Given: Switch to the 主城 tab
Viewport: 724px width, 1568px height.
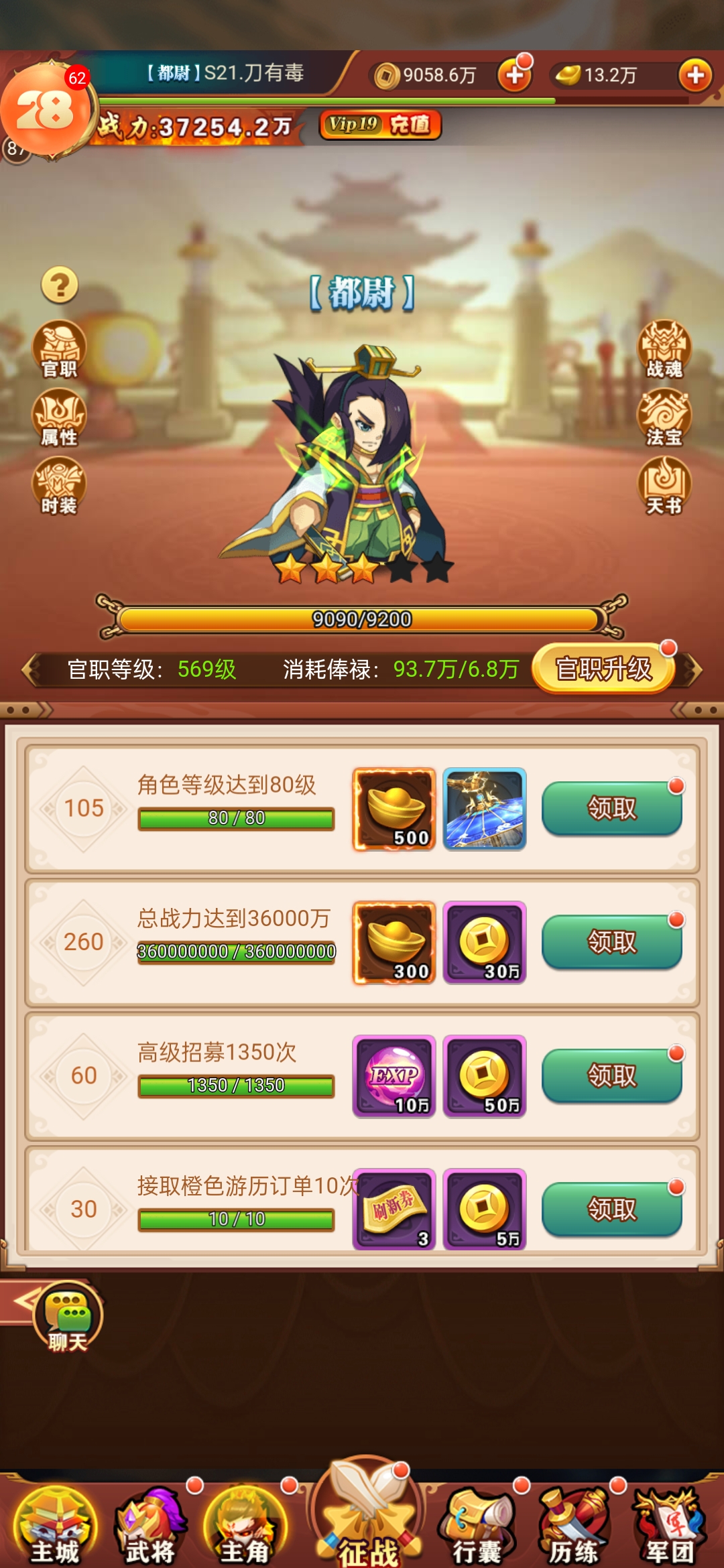Looking at the screenshot, I should pos(56,1526).
